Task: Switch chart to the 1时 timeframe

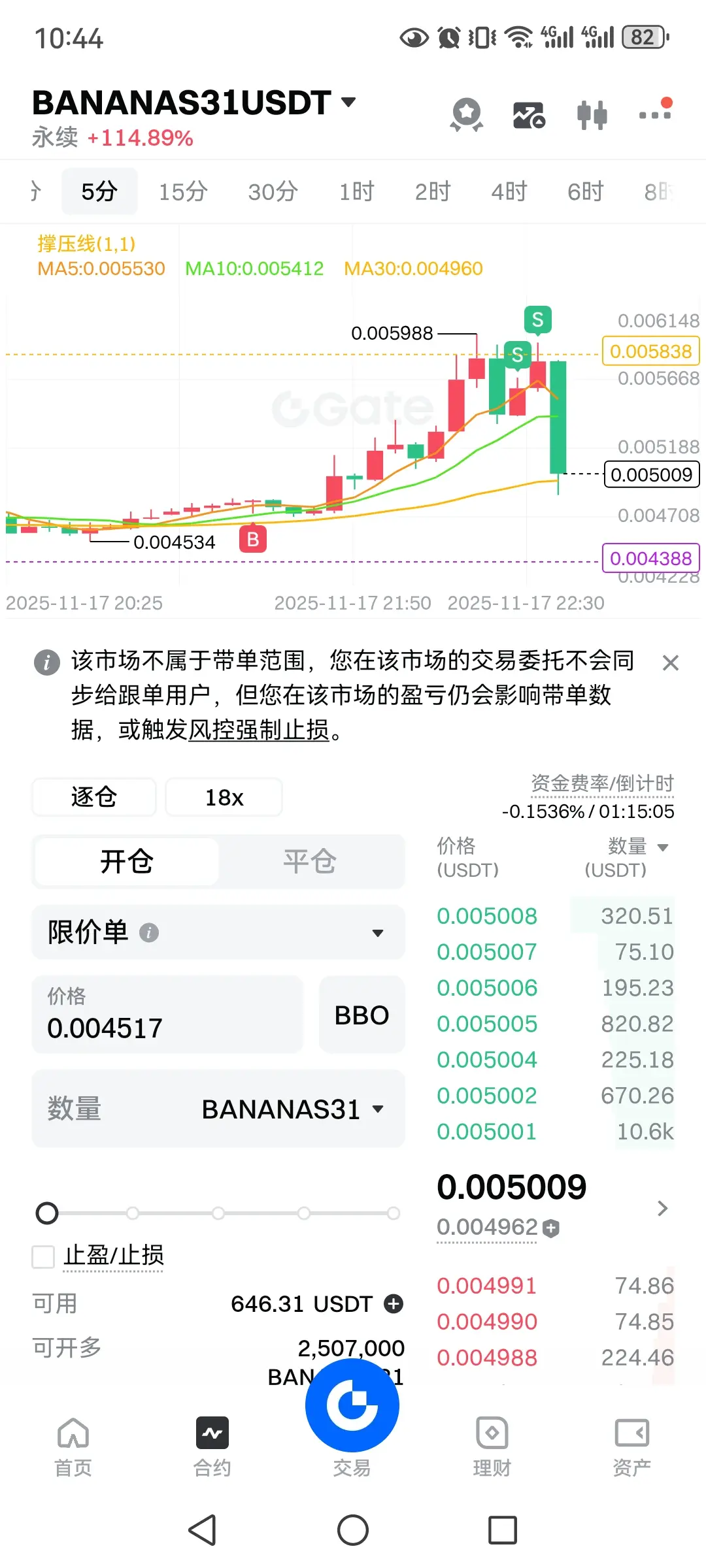Action: pos(356,191)
